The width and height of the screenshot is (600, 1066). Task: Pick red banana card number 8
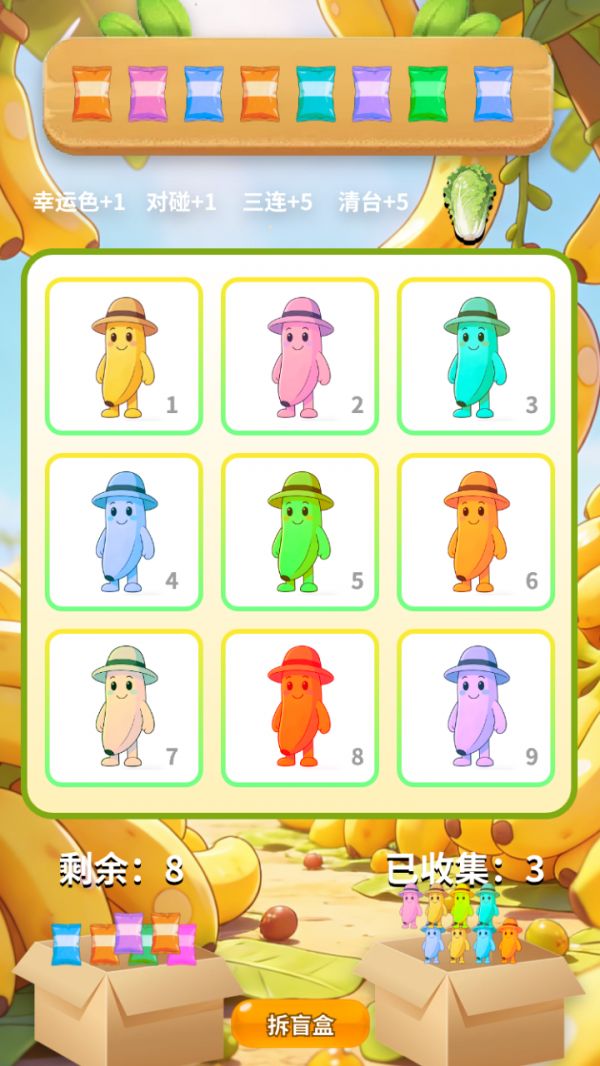(x=300, y=708)
